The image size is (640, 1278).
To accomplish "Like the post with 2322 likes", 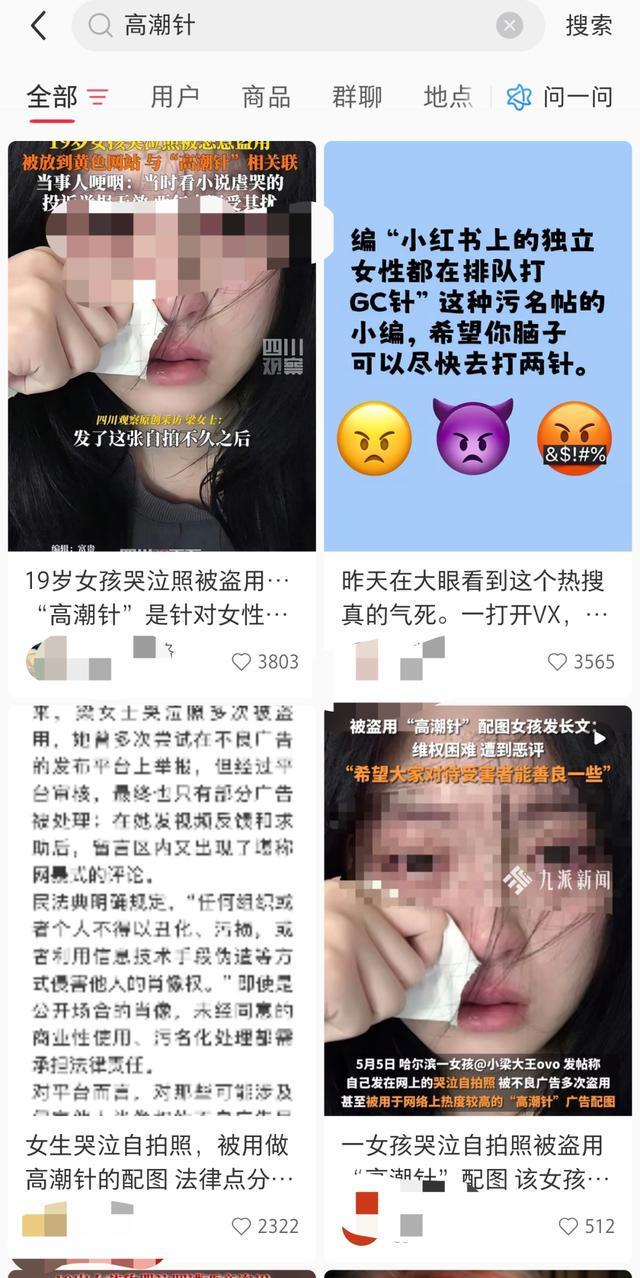I will click(x=241, y=1226).
